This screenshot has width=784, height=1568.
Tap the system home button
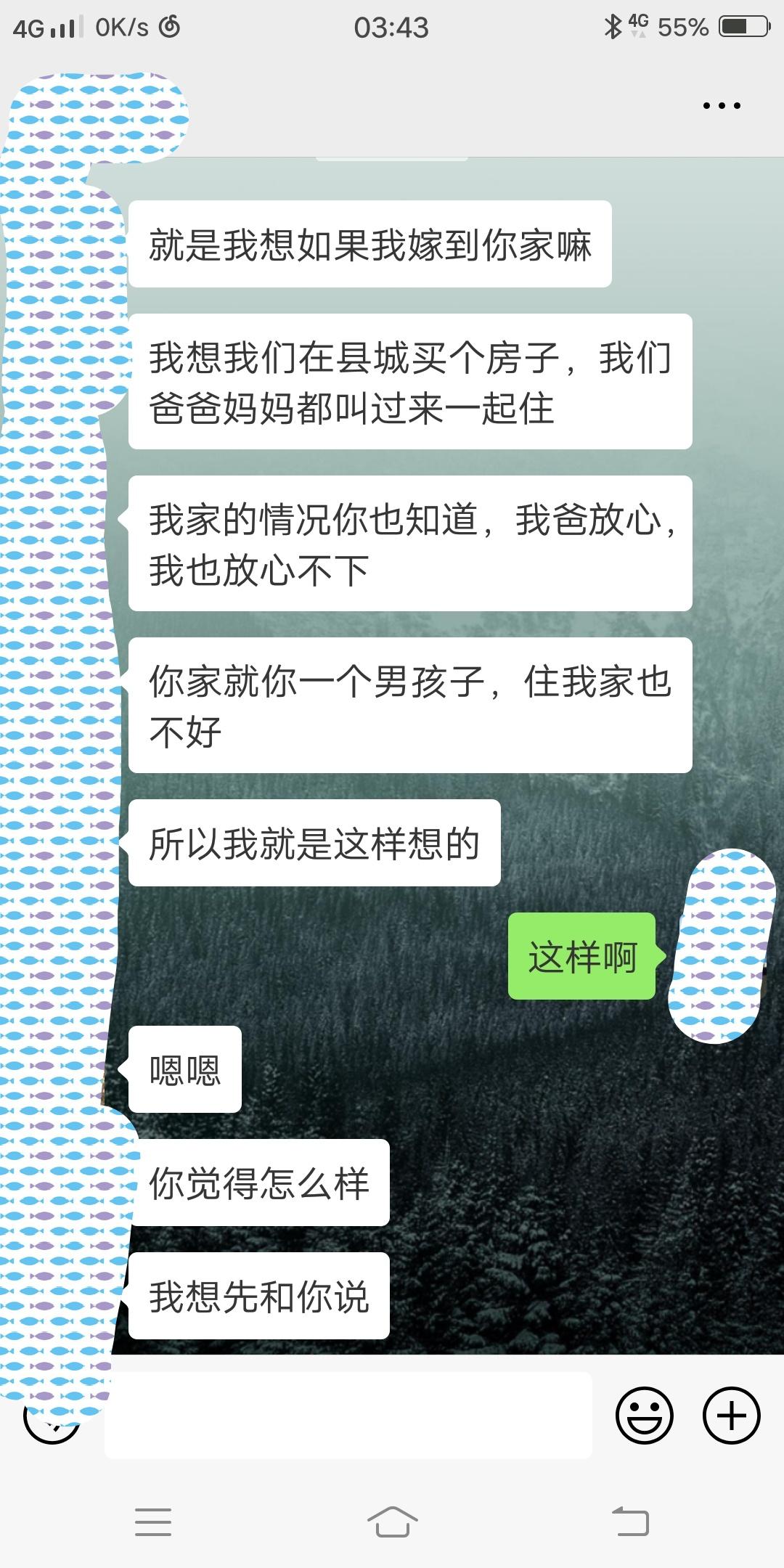pos(392,1521)
